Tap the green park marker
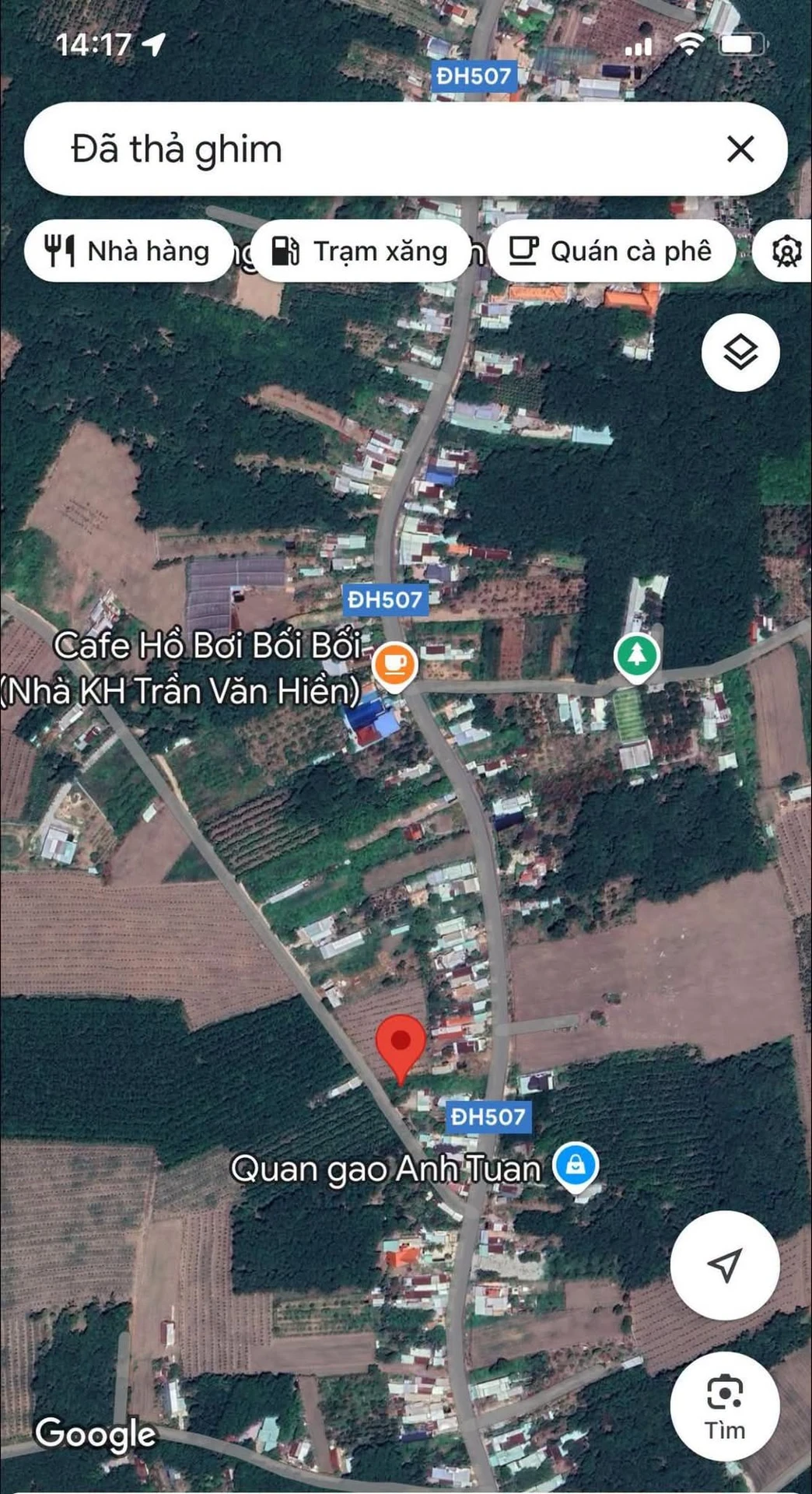The height and width of the screenshot is (1494, 812). tap(637, 658)
